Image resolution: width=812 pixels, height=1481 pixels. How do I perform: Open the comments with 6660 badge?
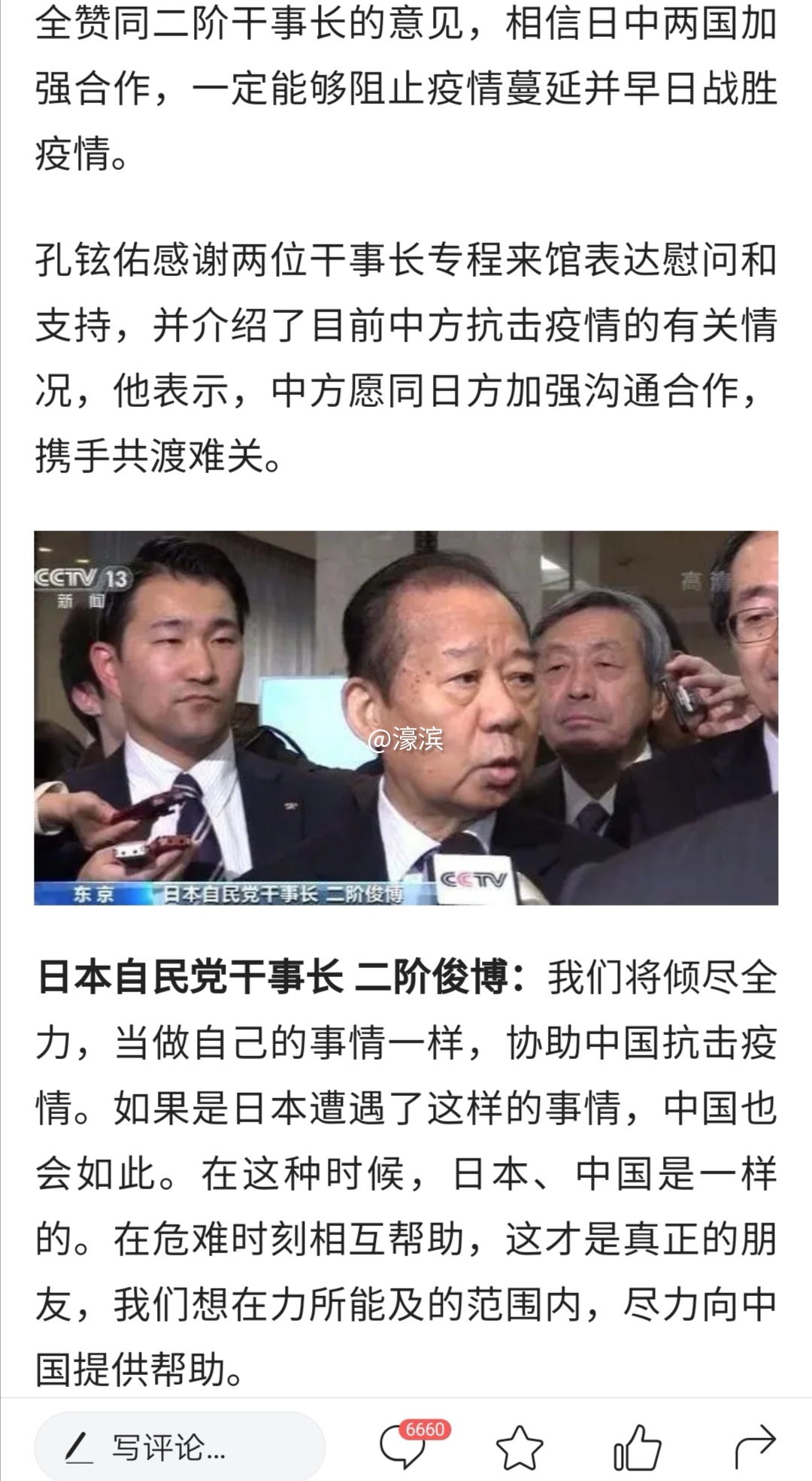click(x=404, y=1446)
